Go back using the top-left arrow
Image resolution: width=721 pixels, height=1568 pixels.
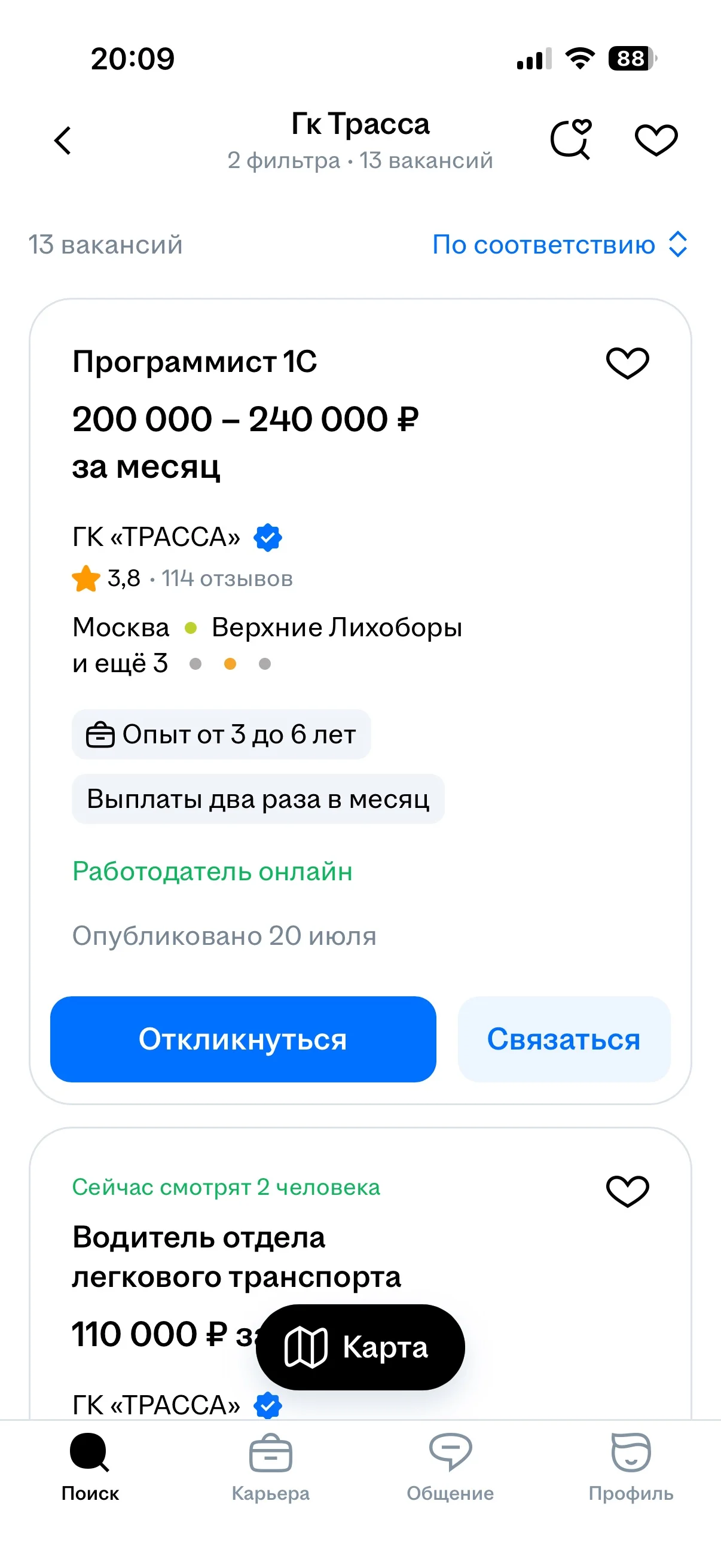click(x=63, y=141)
